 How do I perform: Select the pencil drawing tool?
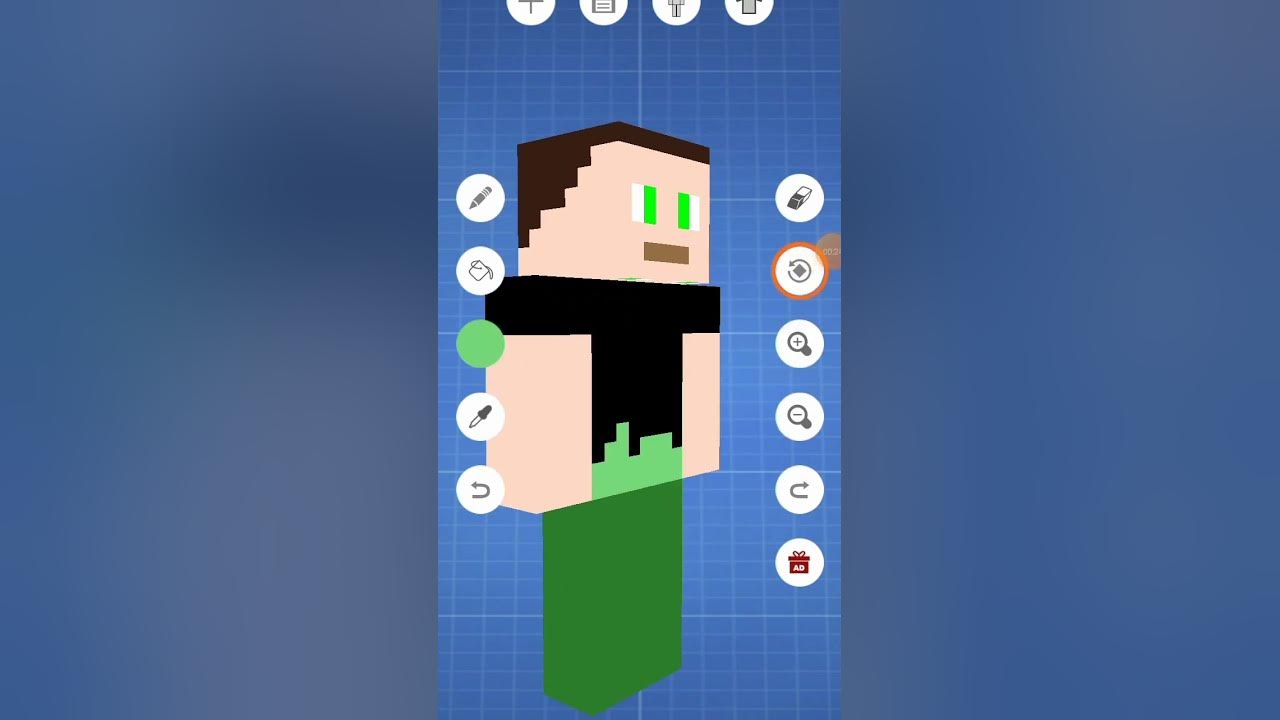[480, 198]
